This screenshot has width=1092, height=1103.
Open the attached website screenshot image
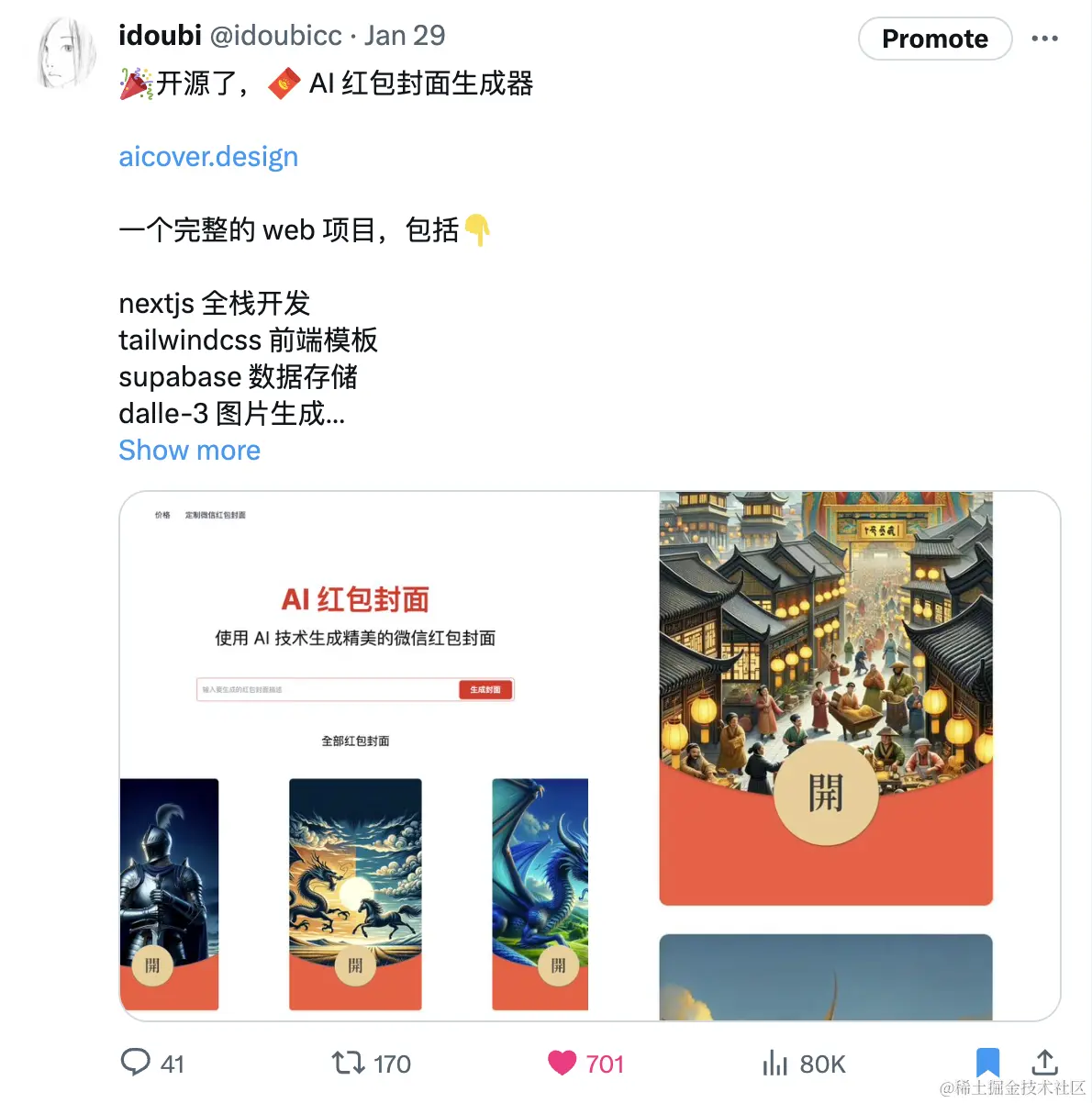coord(589,755)
